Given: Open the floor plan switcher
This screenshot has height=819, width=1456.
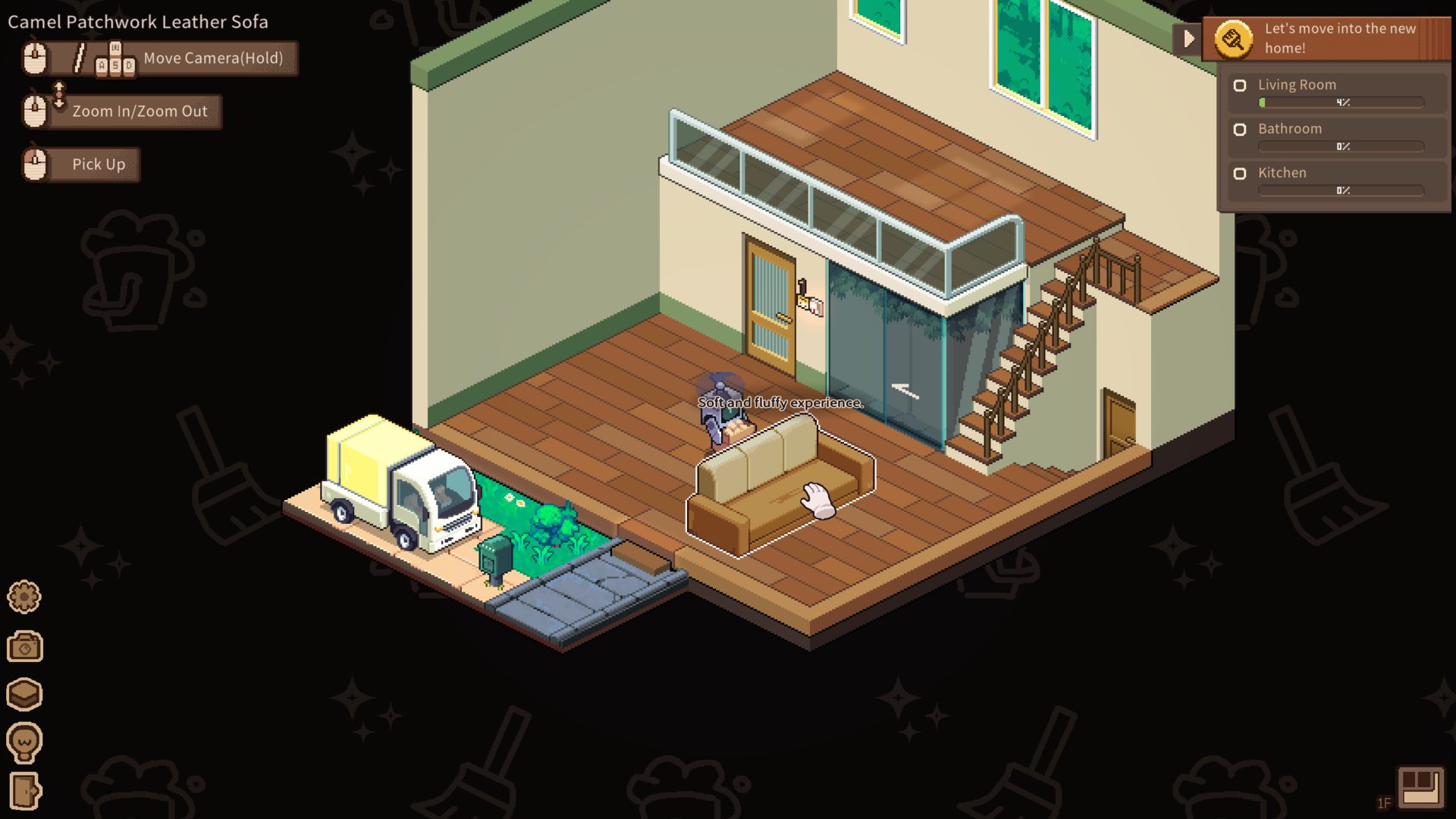Looking at the screenshot, I should 1420,787.
